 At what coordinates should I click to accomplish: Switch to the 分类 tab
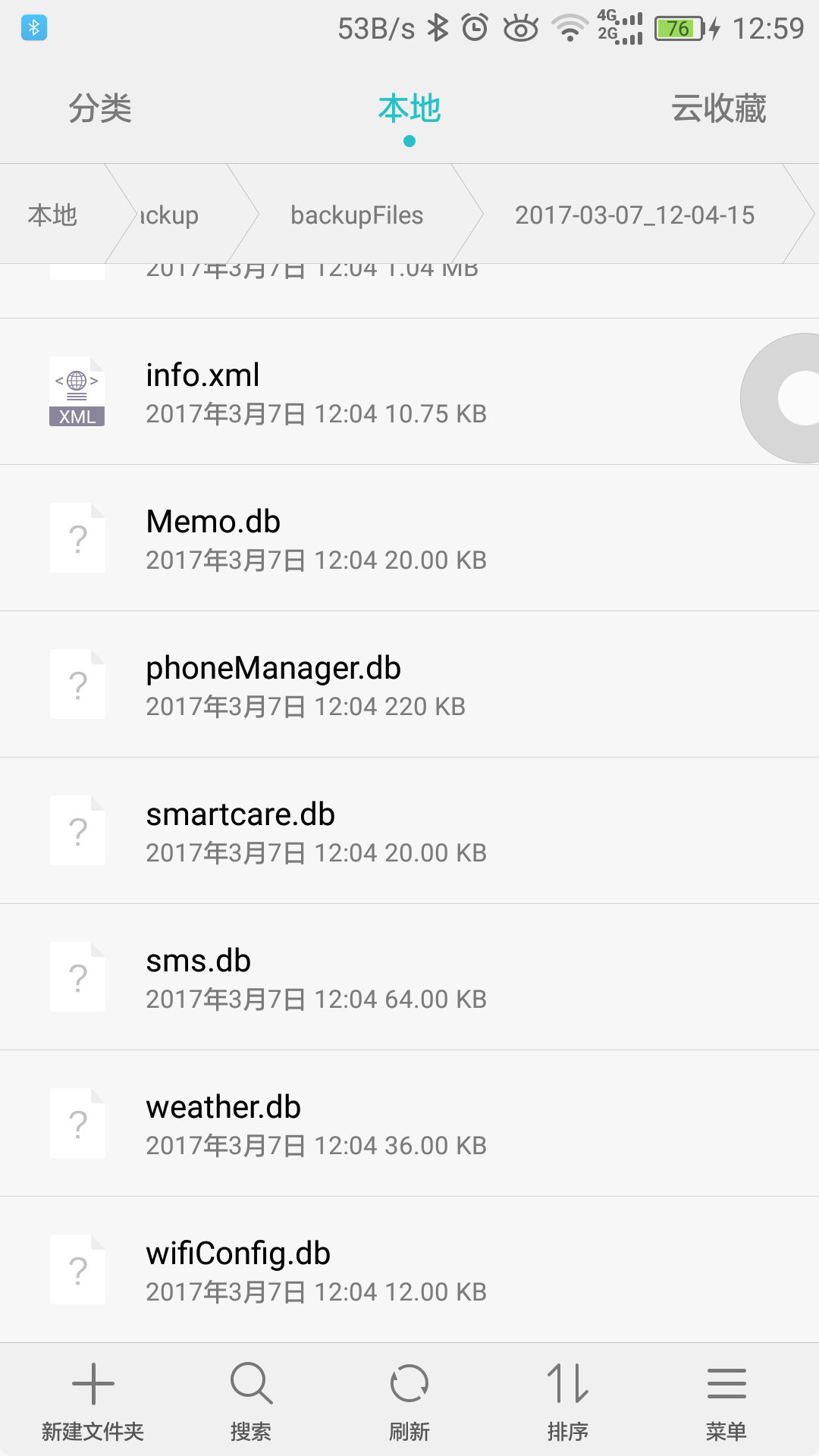[x=100, y=108]
